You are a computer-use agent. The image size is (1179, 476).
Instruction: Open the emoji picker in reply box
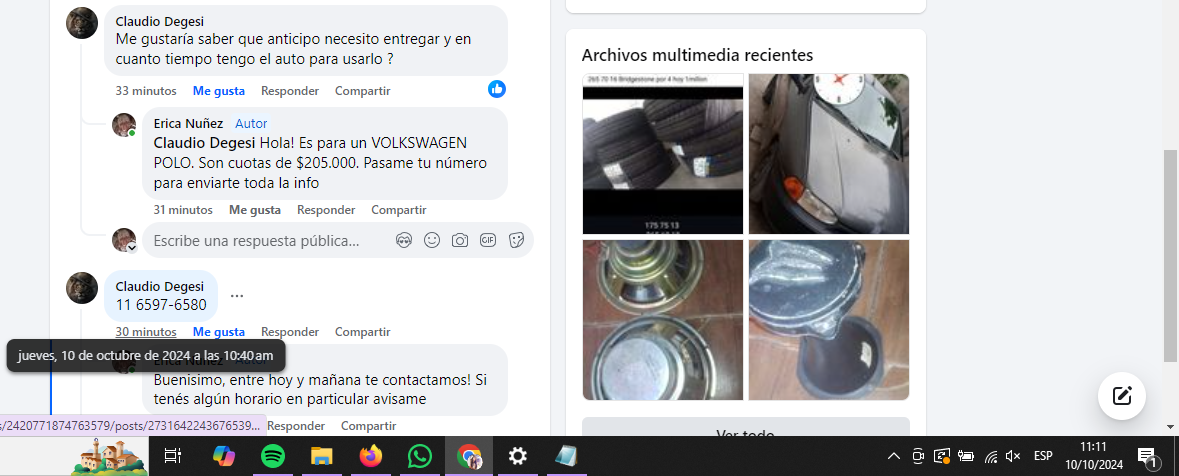click(x=432, y=240)
